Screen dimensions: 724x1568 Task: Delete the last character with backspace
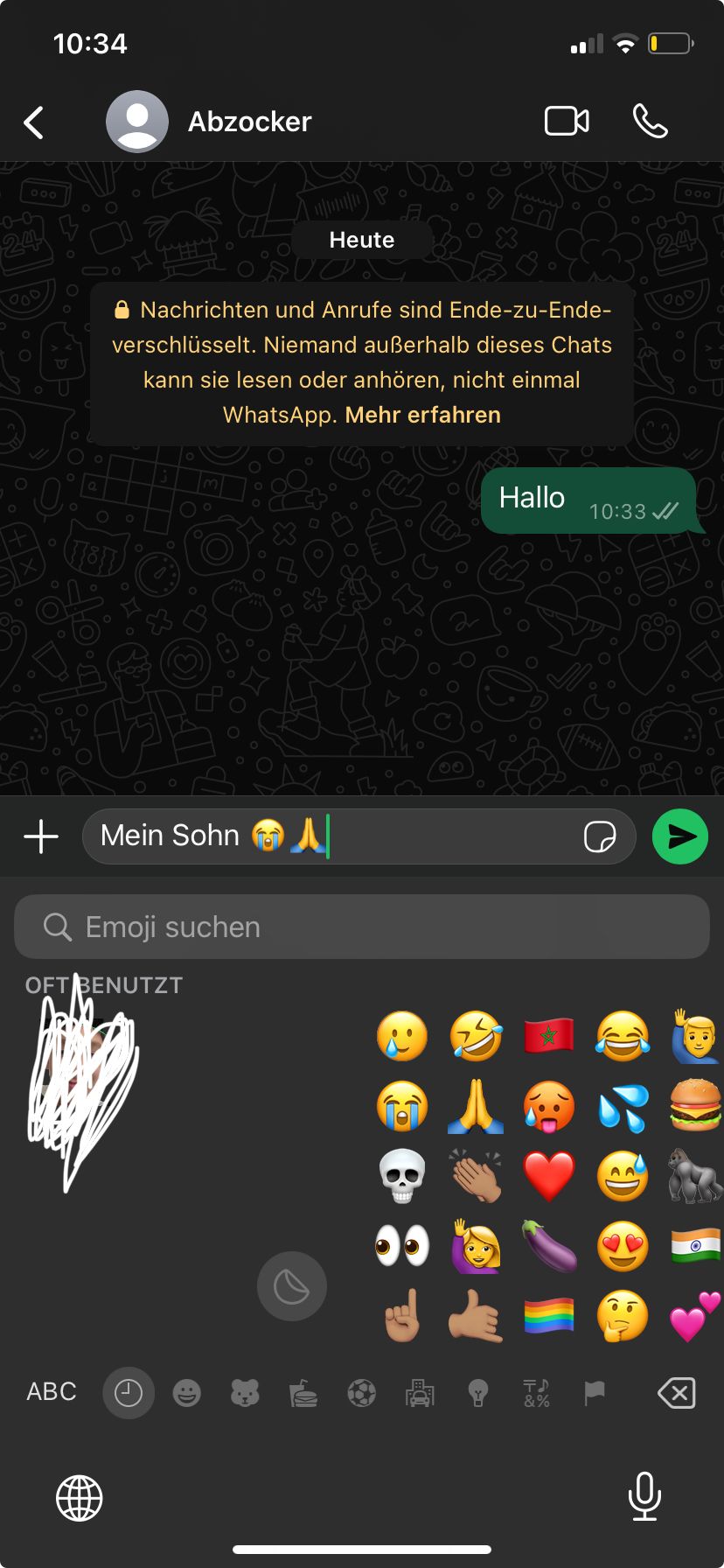click(x=676, y=1392)
